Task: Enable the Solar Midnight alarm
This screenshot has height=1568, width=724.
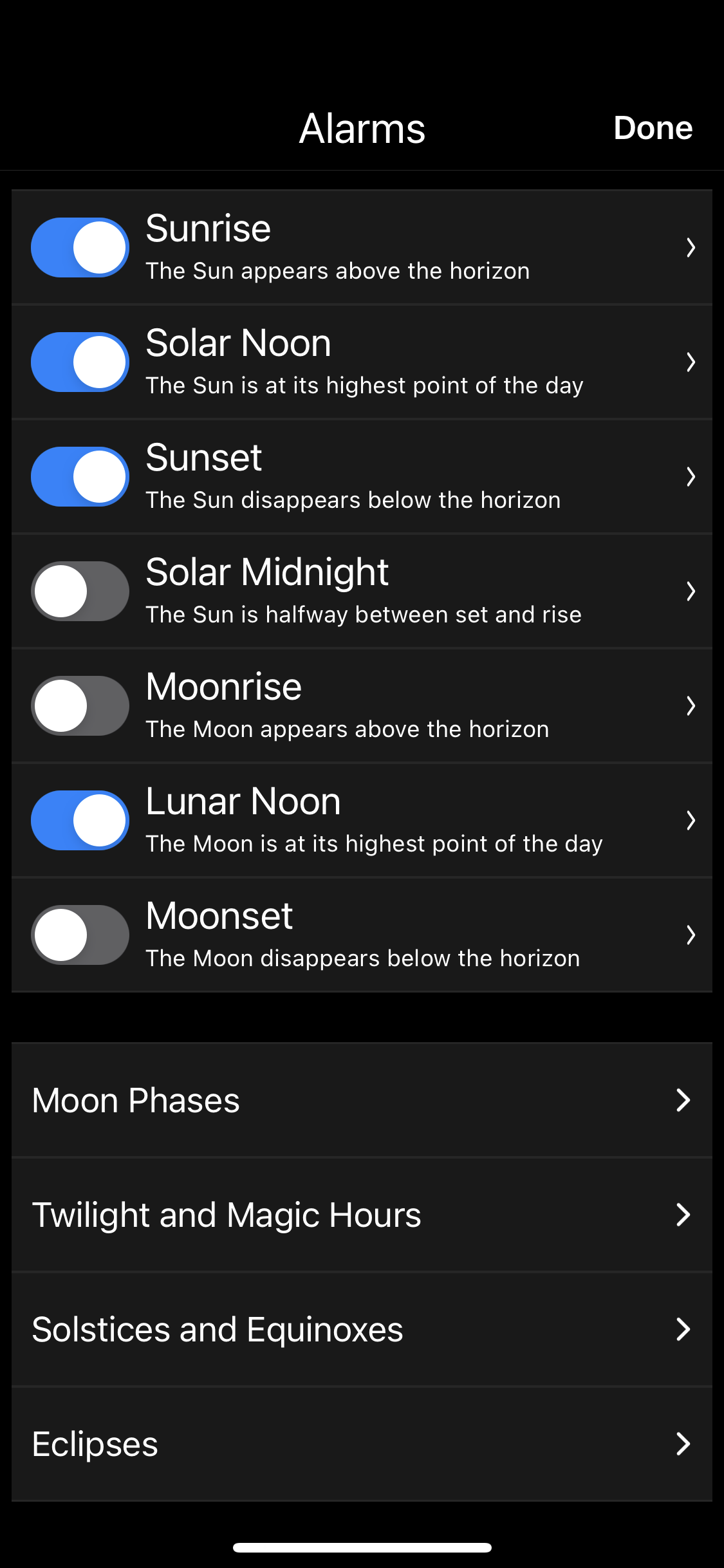Action: 80,591
